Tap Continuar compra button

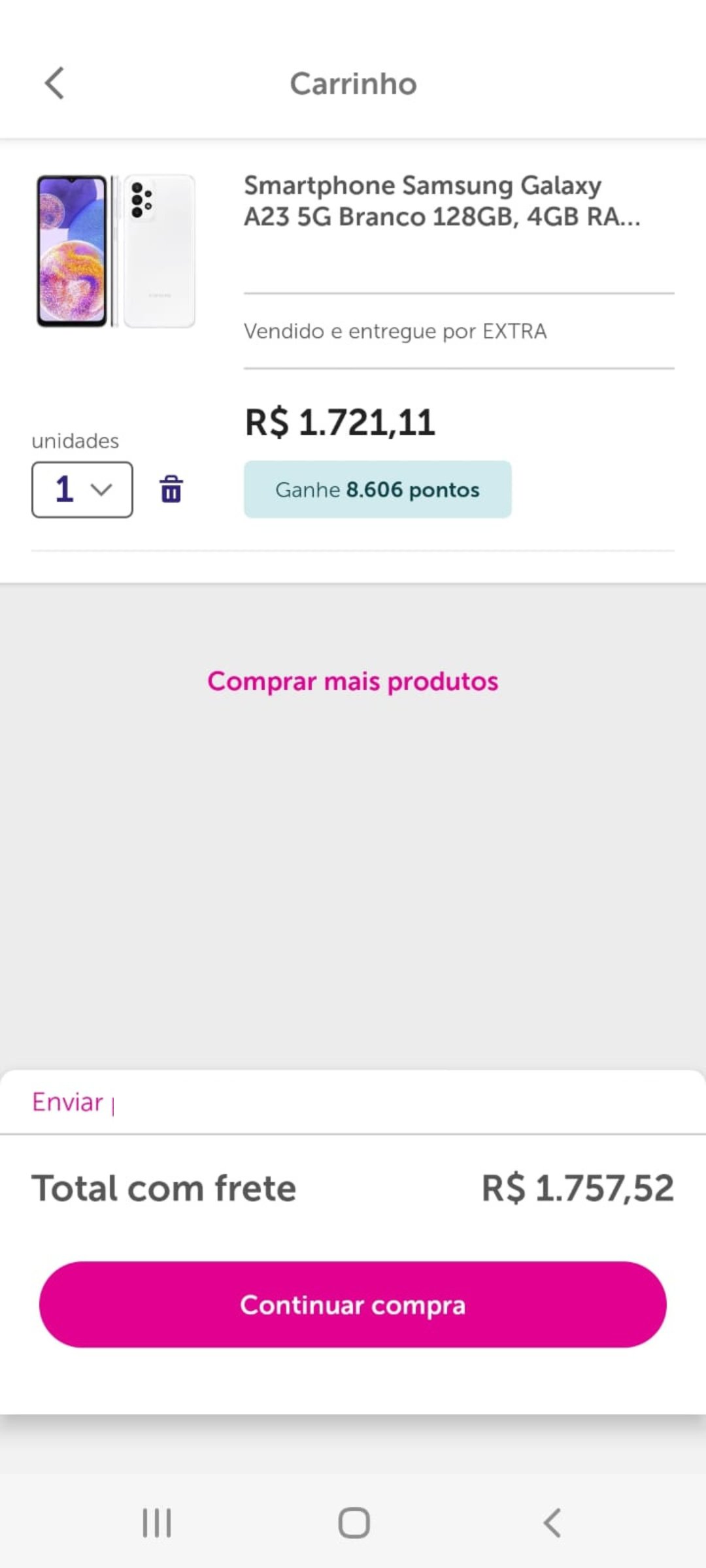click(353, 1304)
